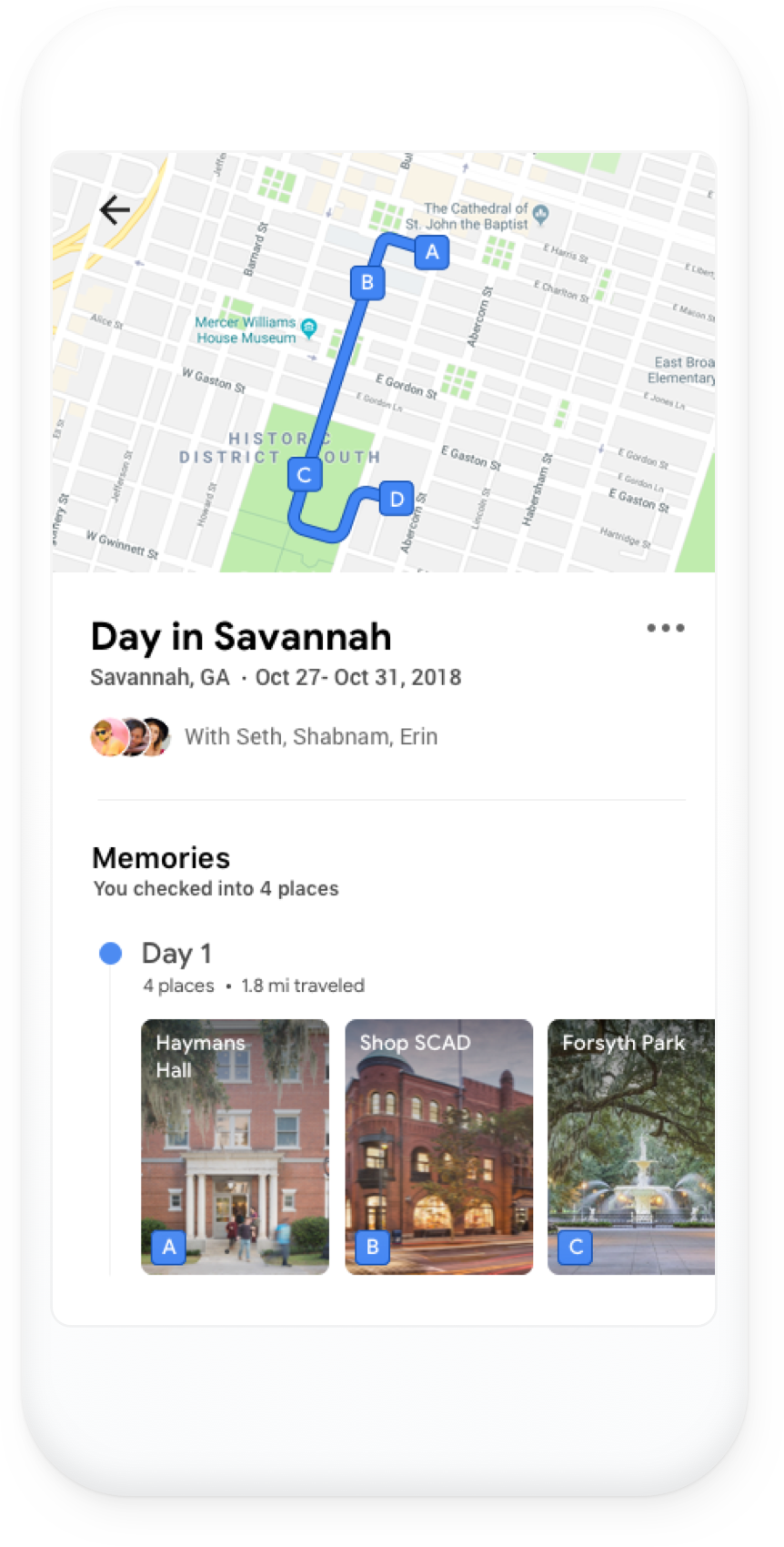784x1547 pixels.
Task: Select map marker A
Action: pos(432,252)
